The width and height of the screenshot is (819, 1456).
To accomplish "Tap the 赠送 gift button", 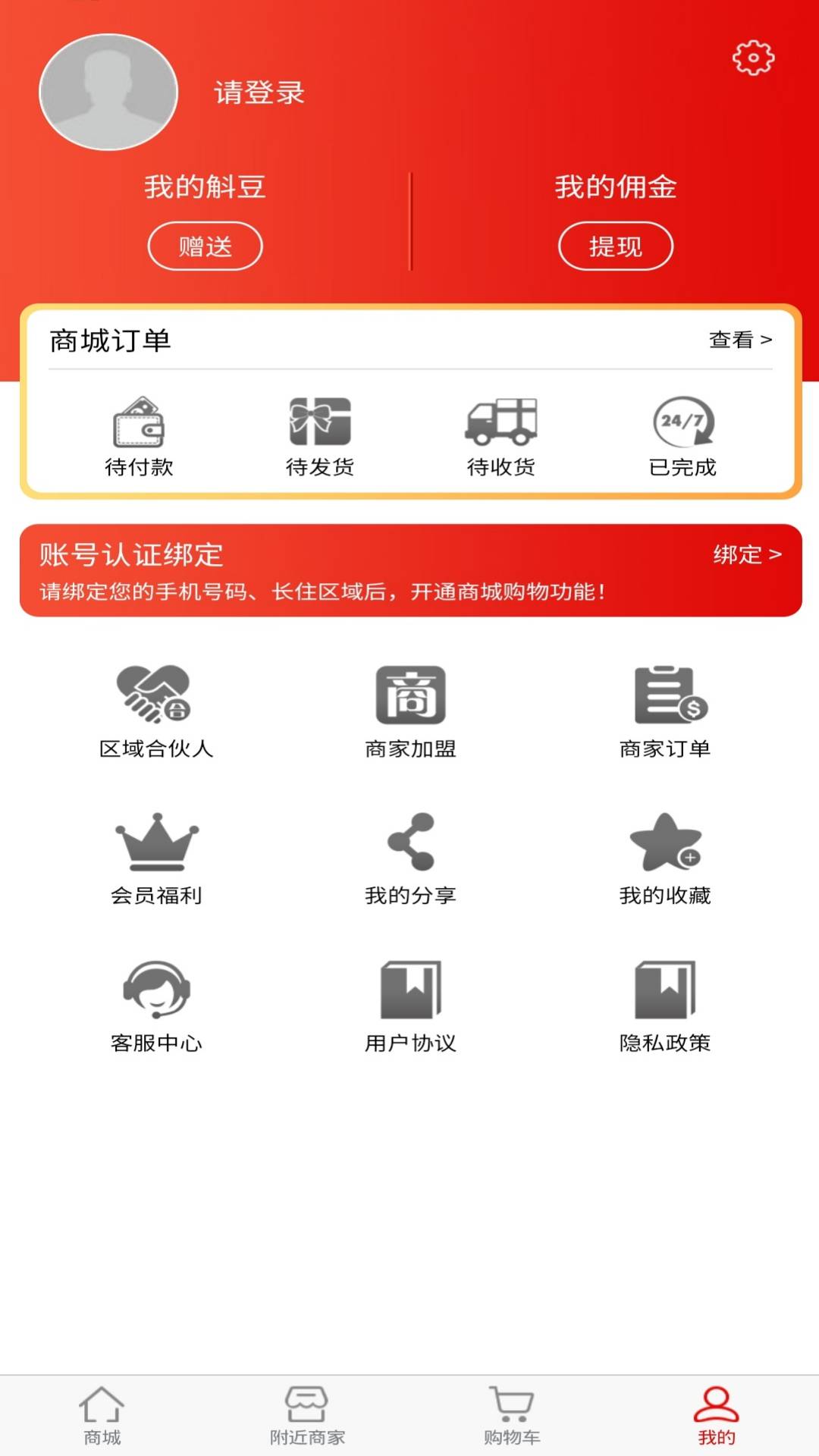I will click(205, 245).
